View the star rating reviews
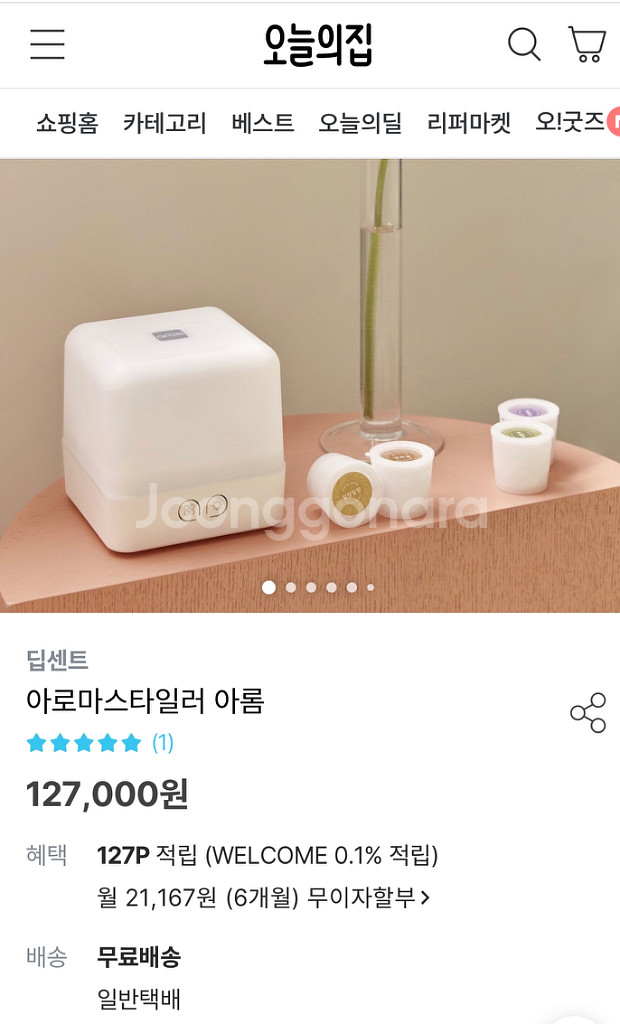 (x=99, y=743)
